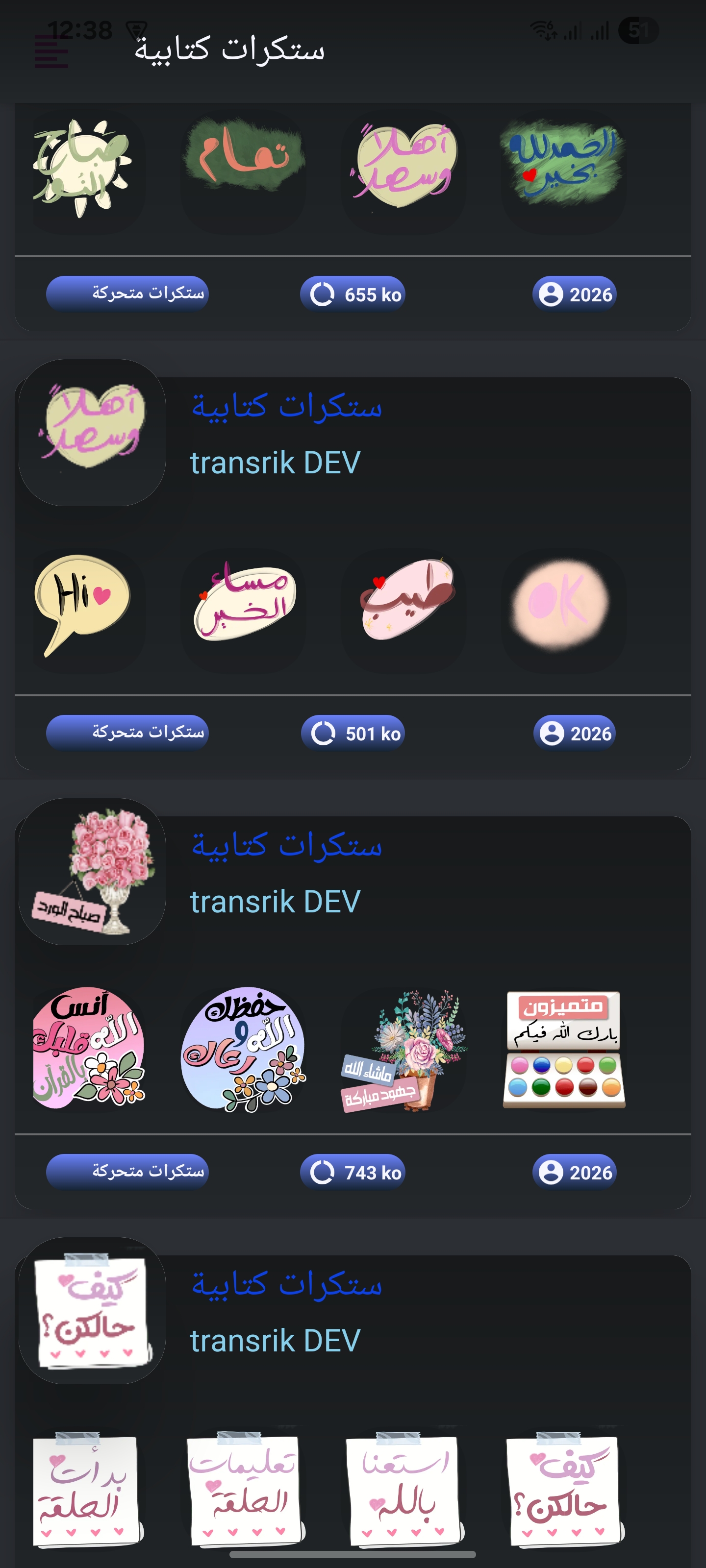Open the pack with the rose bouquet icon

[93, 872]
